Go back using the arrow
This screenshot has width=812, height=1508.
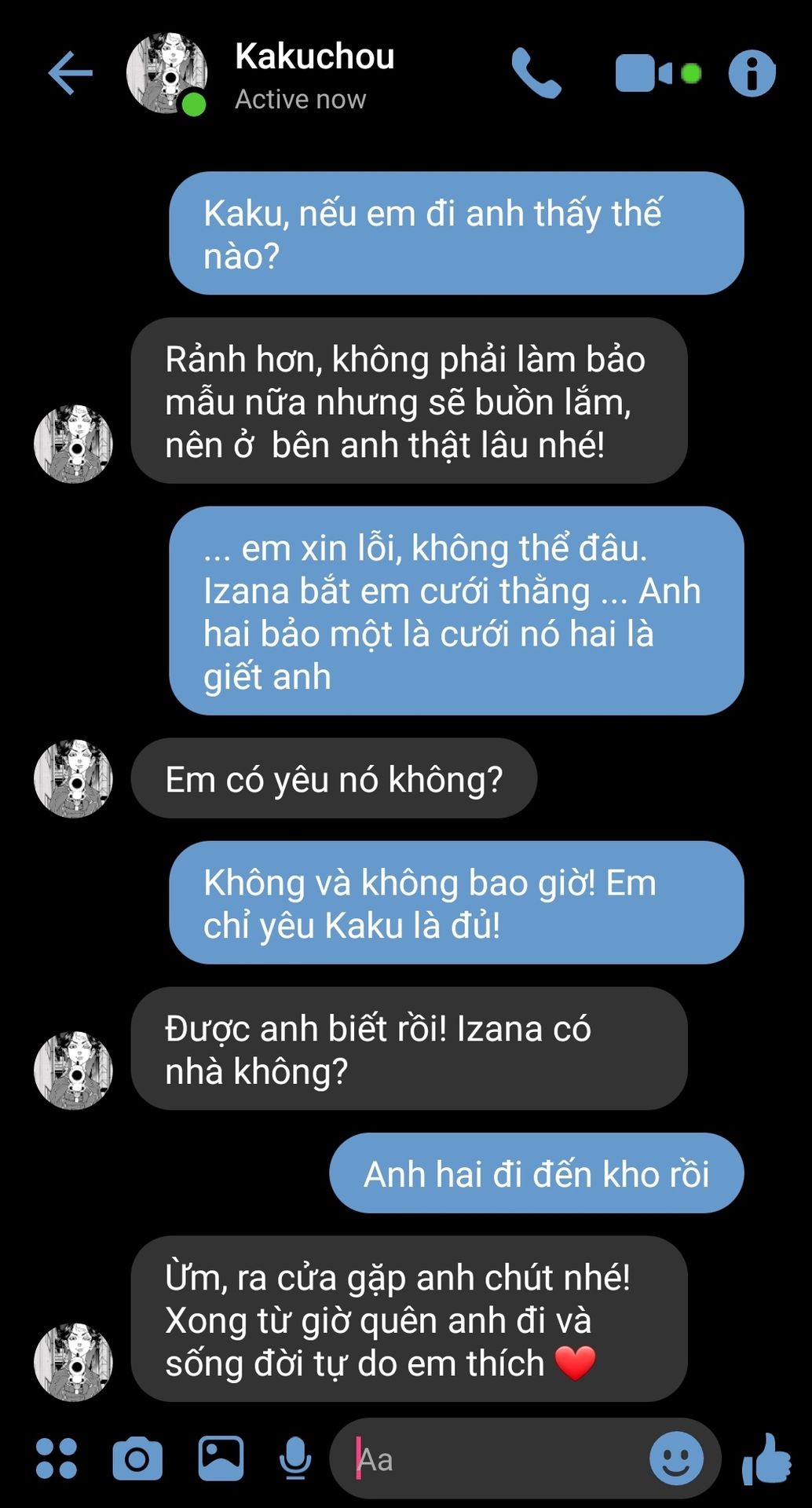[71, 73]
